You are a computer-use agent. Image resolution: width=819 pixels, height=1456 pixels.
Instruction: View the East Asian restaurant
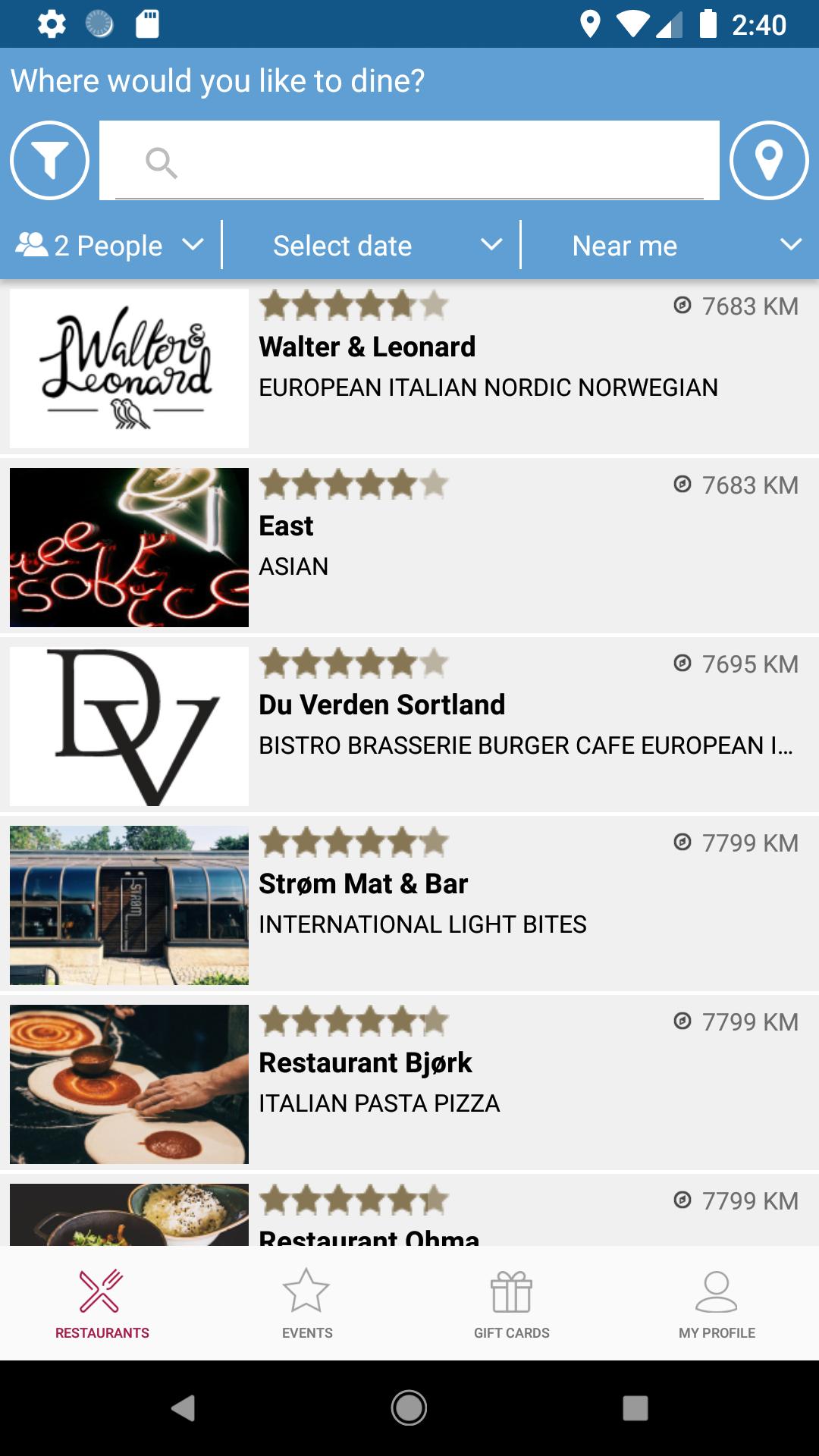coord(409,547)
